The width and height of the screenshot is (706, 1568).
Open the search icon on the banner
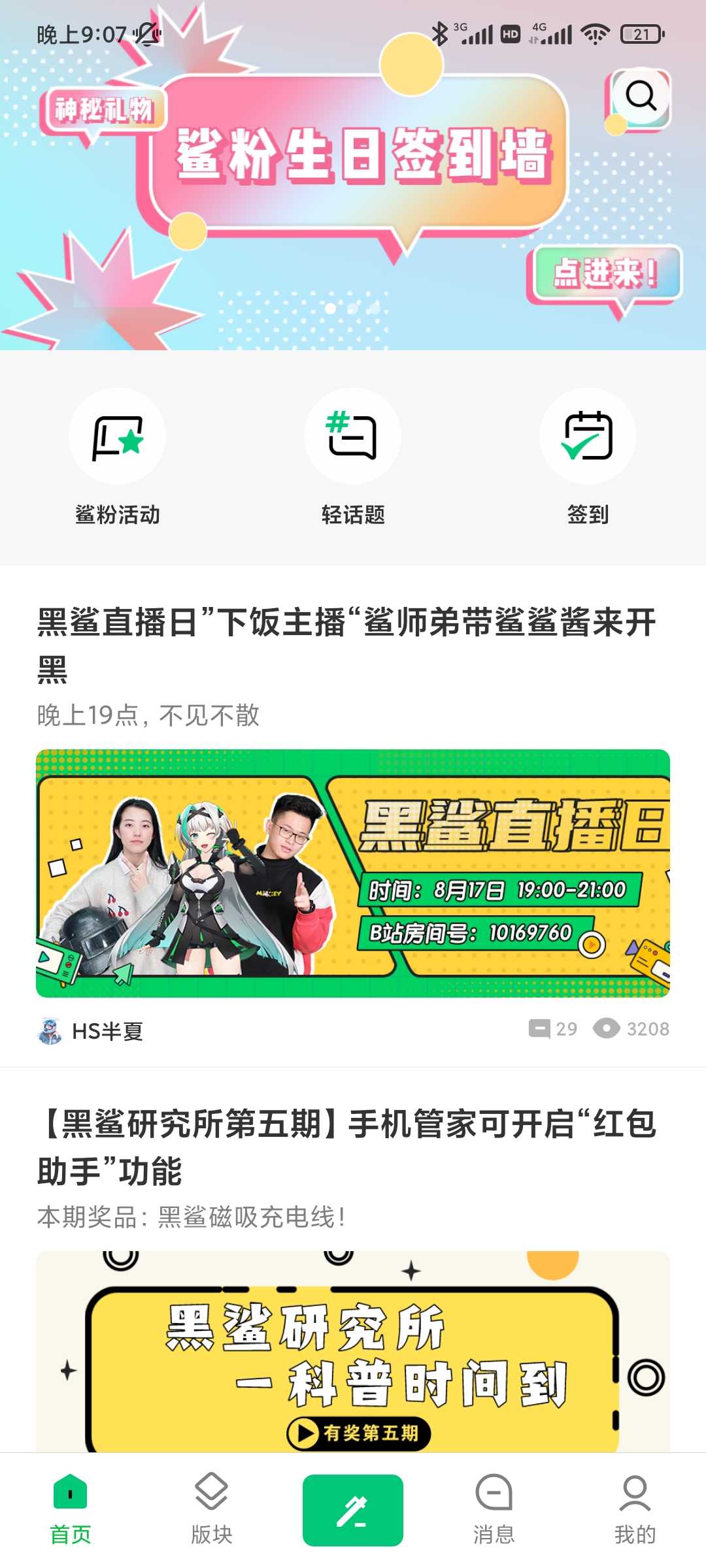coord(641,96)
